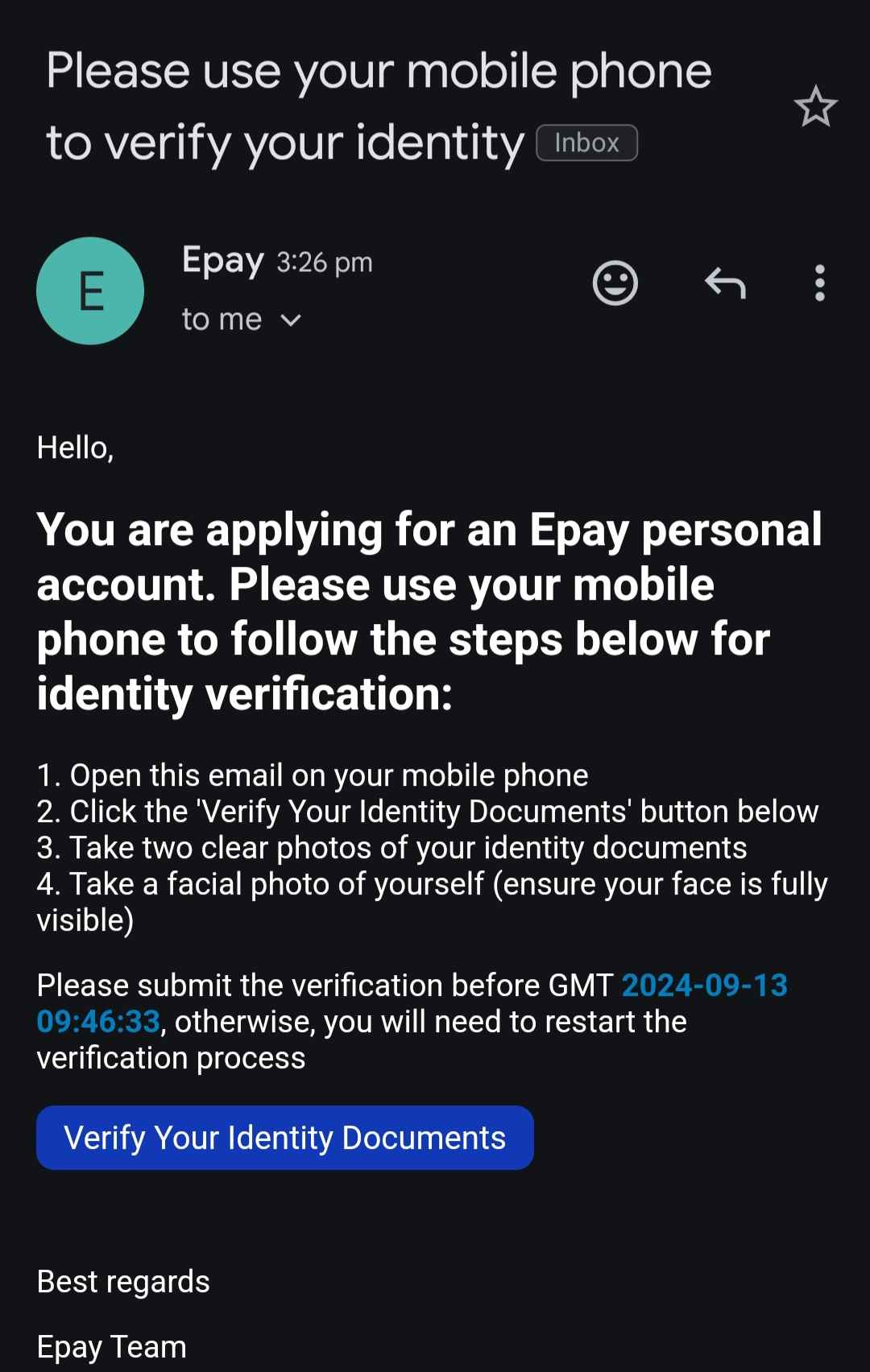Viewport: 870px width, 1372px height.
Task: Open the Epay sender avatar
Action: tap(90, 291)
